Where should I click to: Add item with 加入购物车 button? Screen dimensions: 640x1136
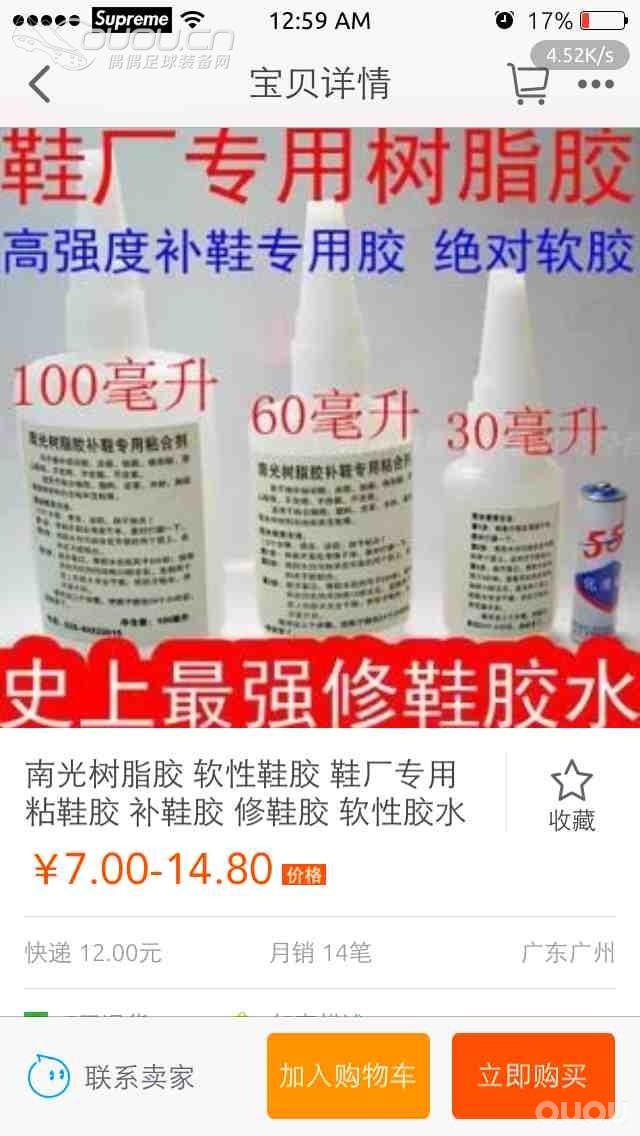348,1076
